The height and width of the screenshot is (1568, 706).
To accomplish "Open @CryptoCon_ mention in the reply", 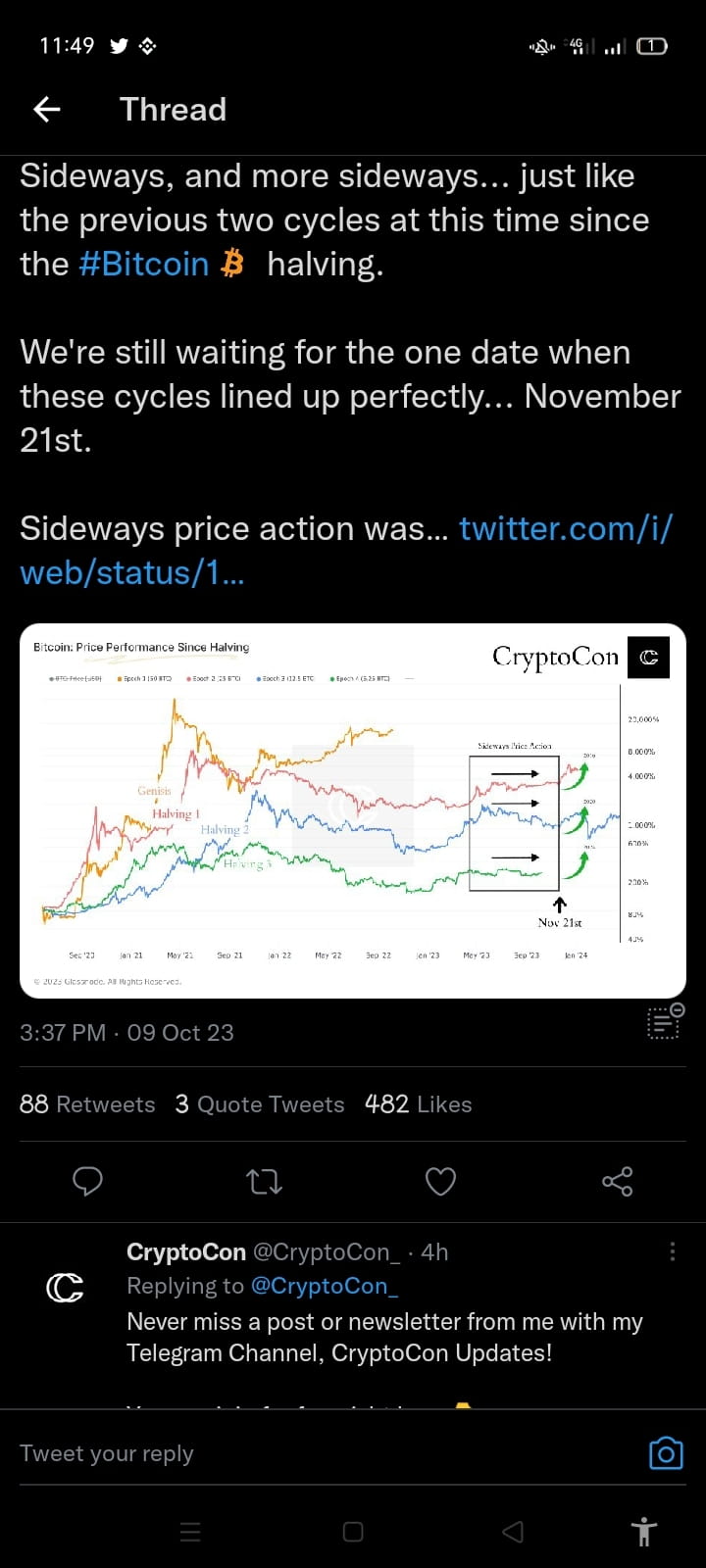I will (324, 1285).
